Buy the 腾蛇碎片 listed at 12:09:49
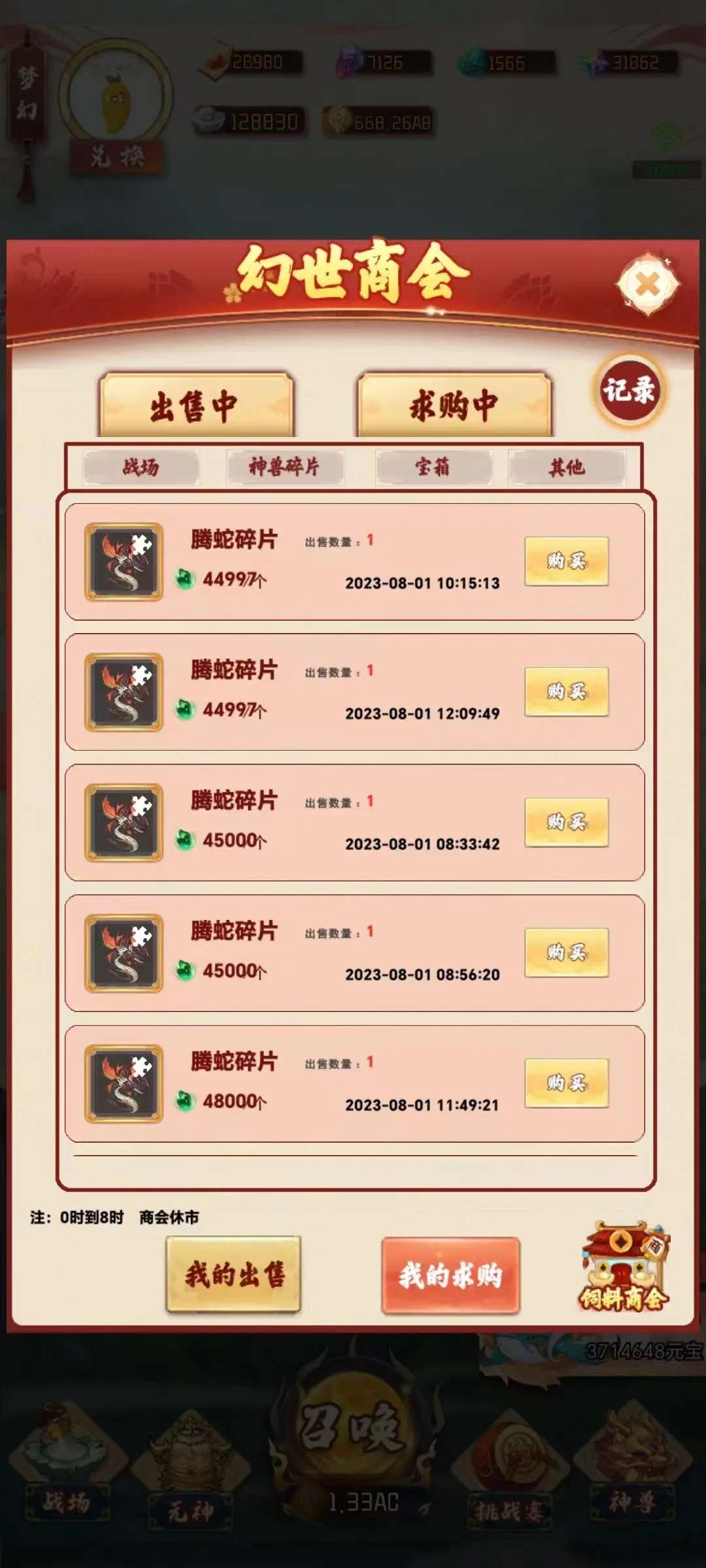This screenshot has width=706, height=1568. tap(566, 691)
